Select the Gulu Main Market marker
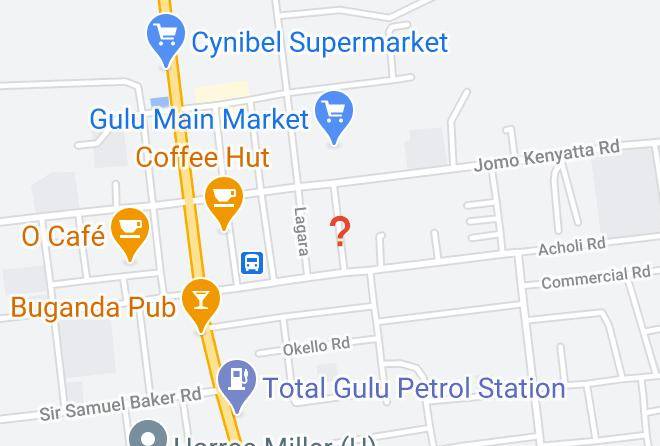The width and height of the screenshot is (660, 446). [334, 117]
